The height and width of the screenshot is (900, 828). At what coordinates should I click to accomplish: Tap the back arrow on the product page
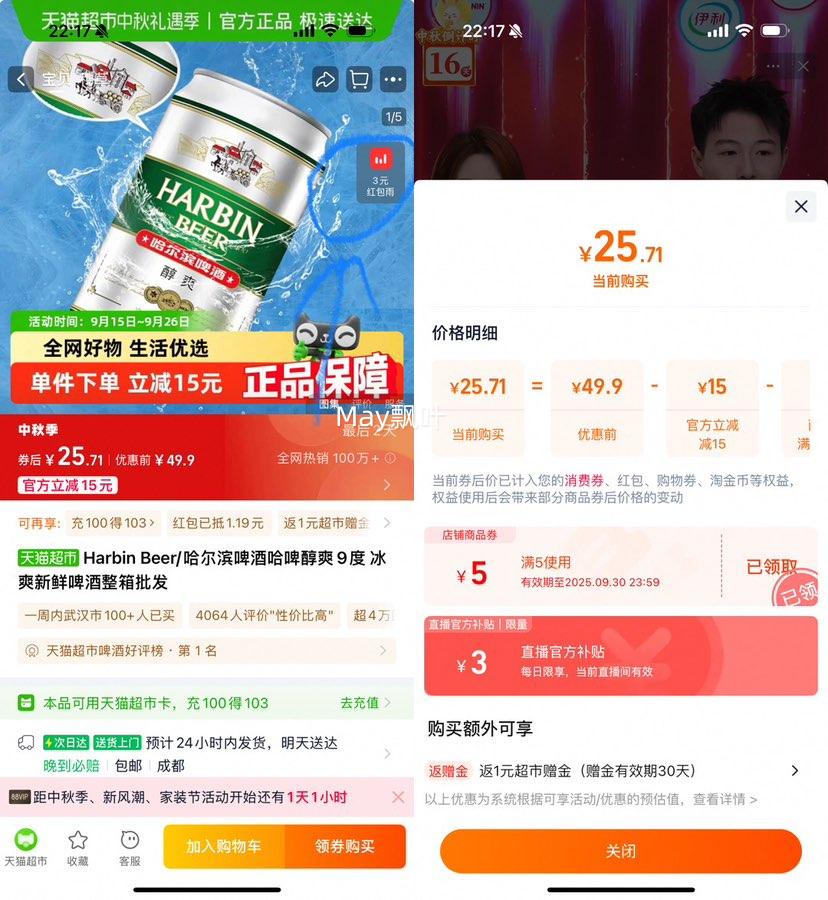21,80
